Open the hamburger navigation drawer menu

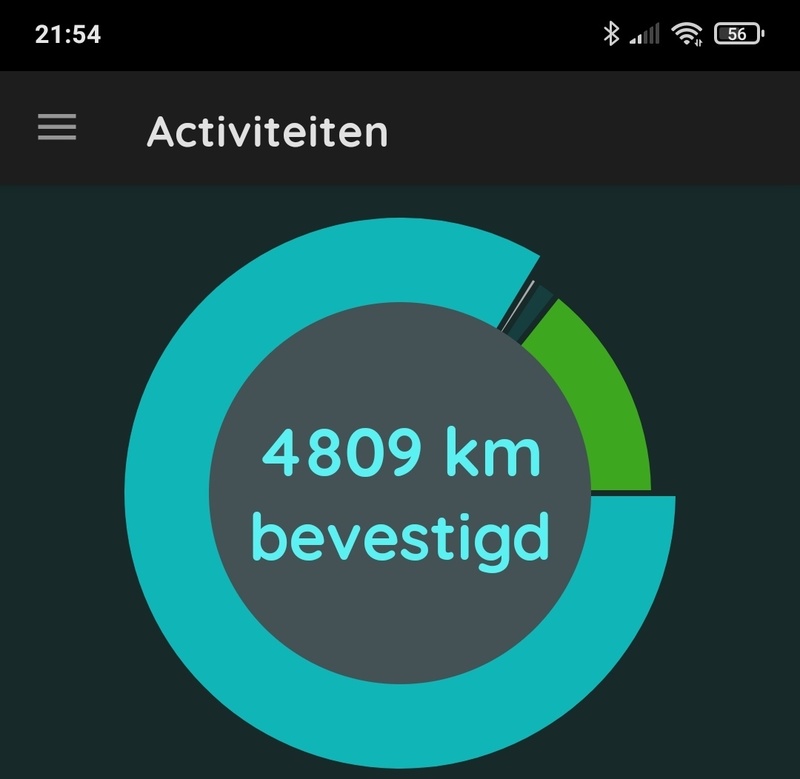click(57, 127)
